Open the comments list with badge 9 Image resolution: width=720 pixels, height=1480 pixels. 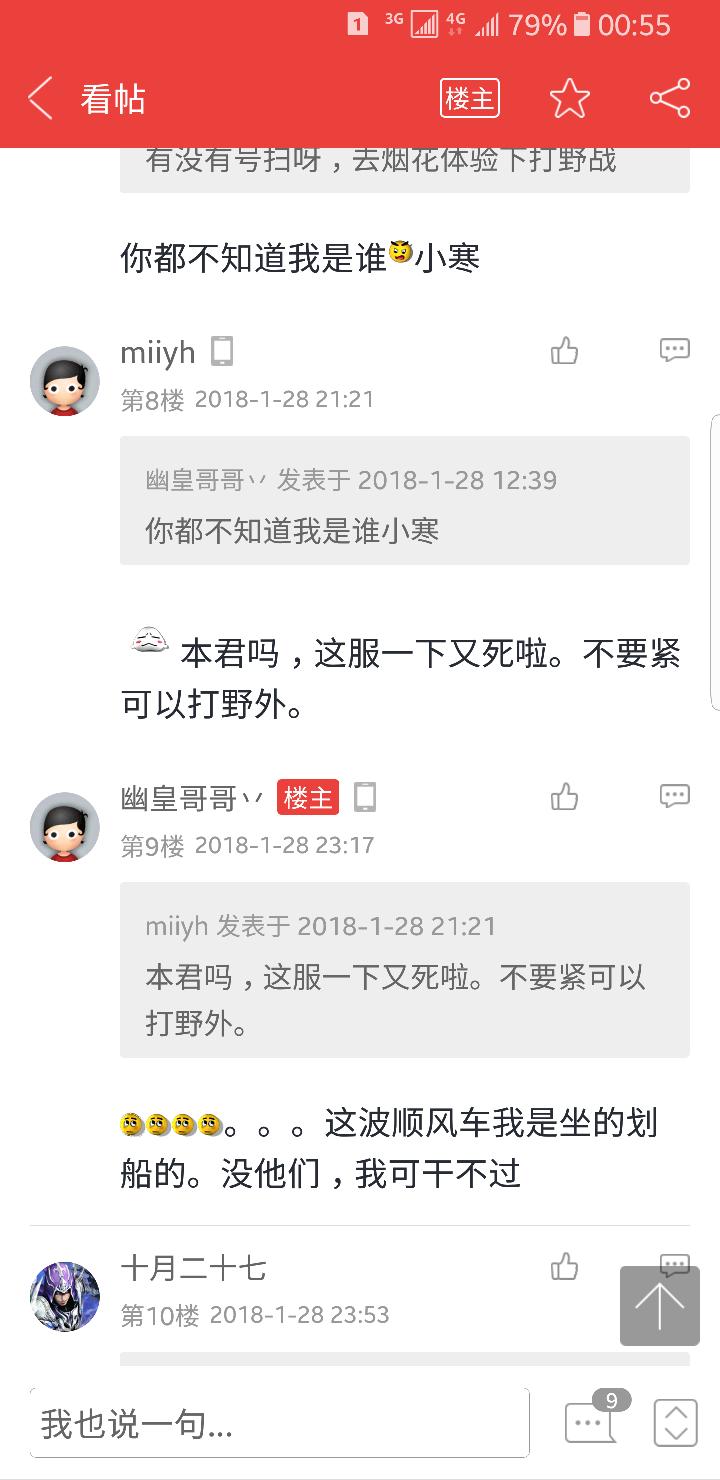(590, 1422)
